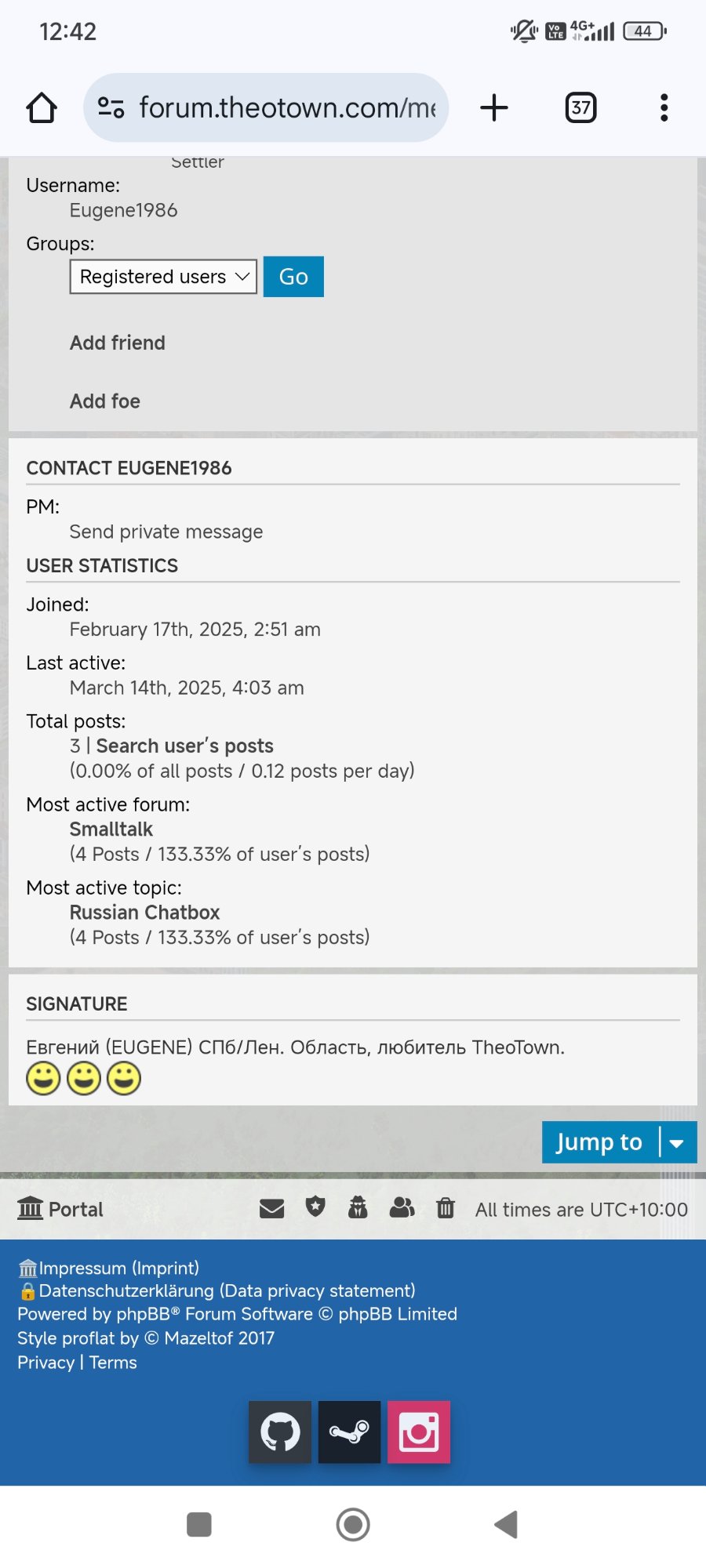Screen dimensions: 706x1568
Task: Open the envelope contact icon in footer
Action: pyautogui.click(x=272, y=1208)
